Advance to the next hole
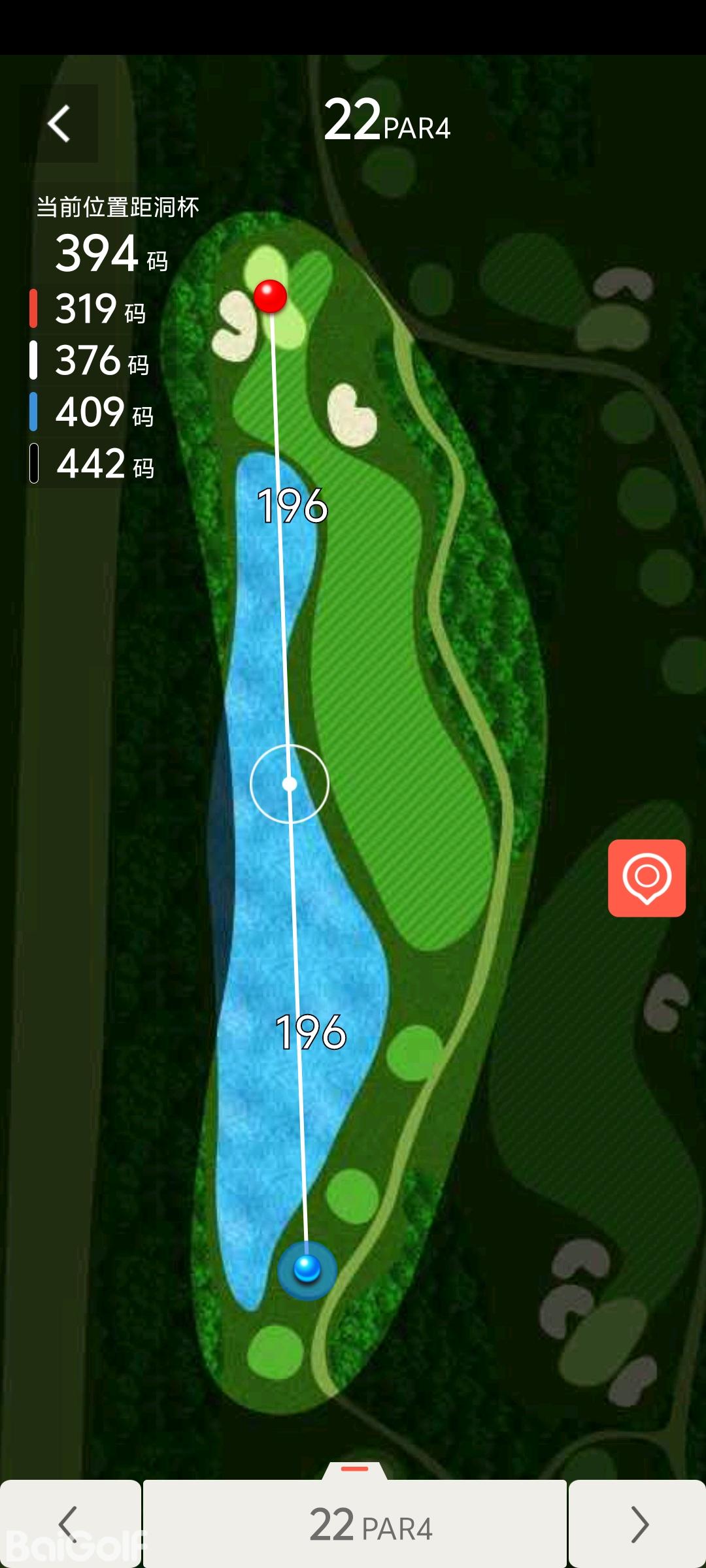This screenshot has width=706, height=1568. (x=637, y=1524)
